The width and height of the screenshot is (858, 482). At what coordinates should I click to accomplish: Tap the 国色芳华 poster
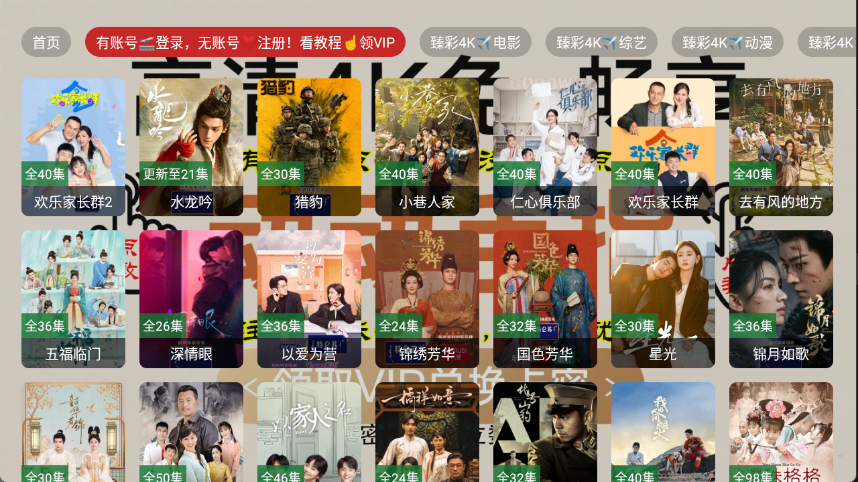[545, 299]
